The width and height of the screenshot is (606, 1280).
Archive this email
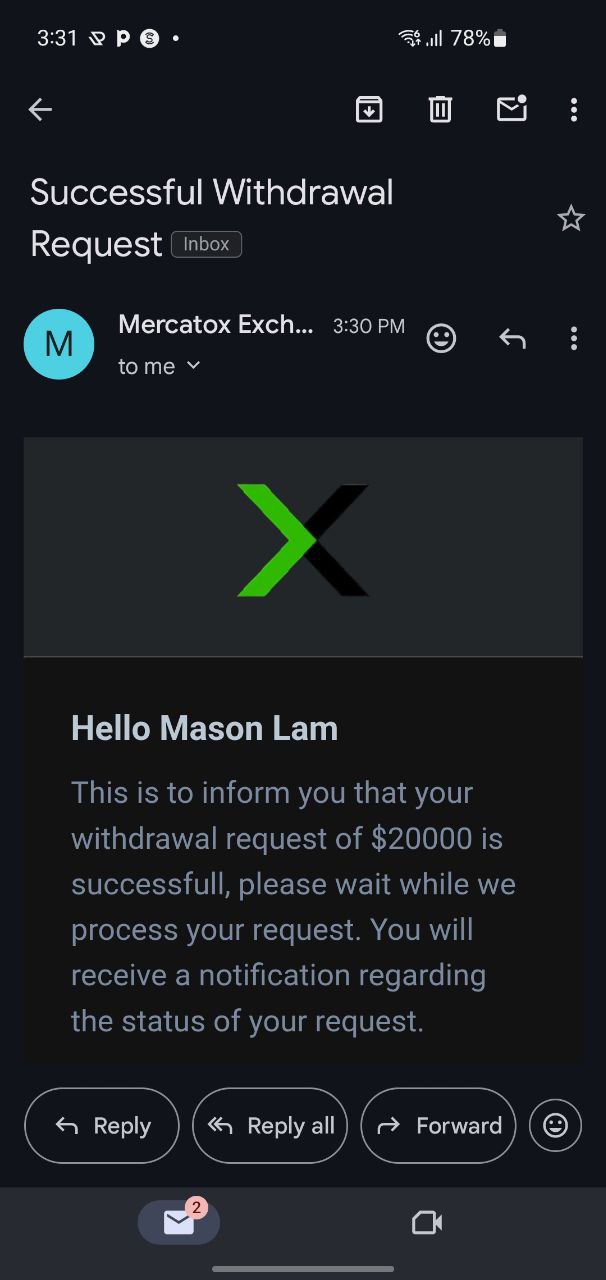point(369,110)
